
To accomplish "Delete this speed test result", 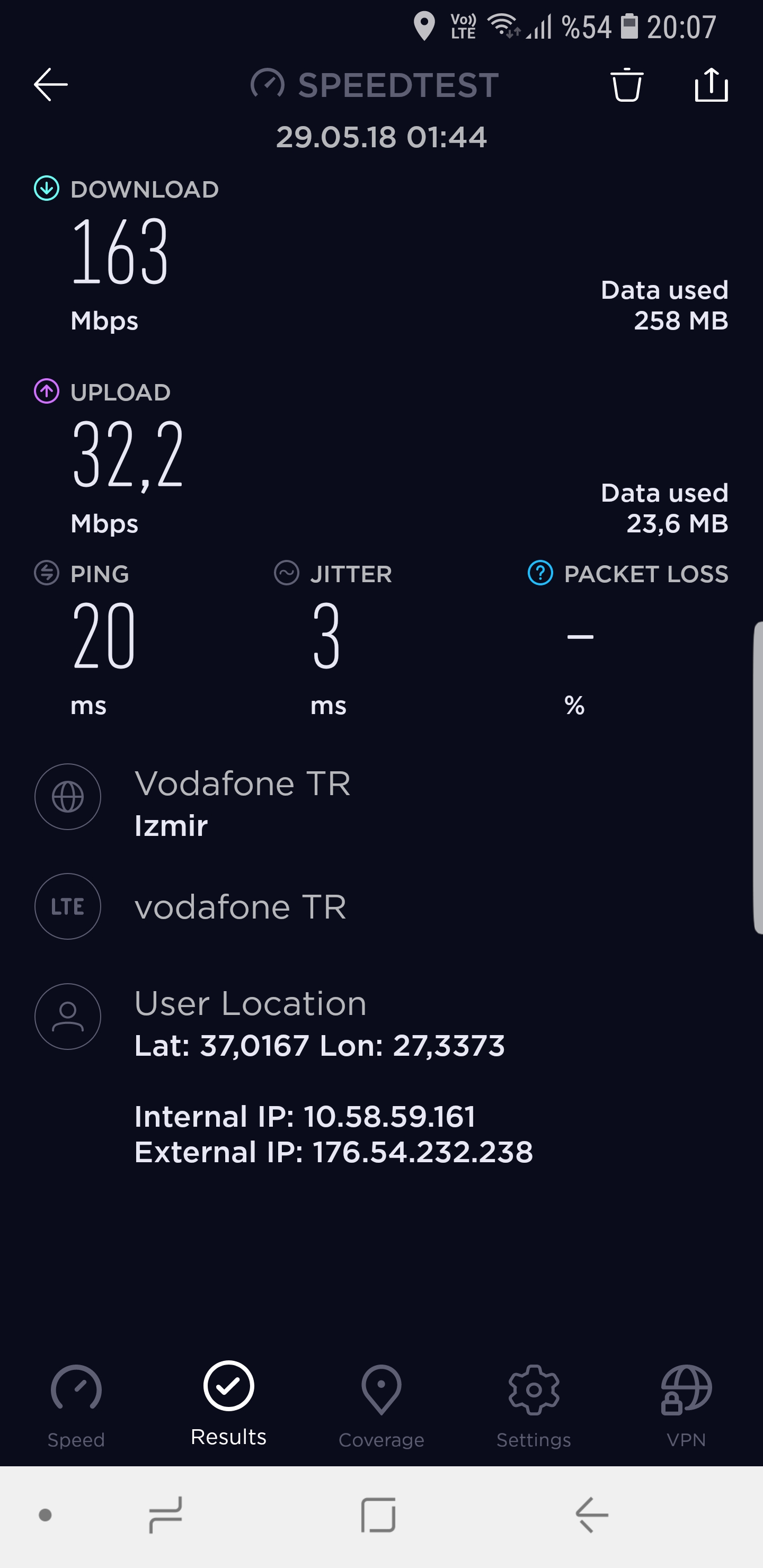I will click(627, 85).
